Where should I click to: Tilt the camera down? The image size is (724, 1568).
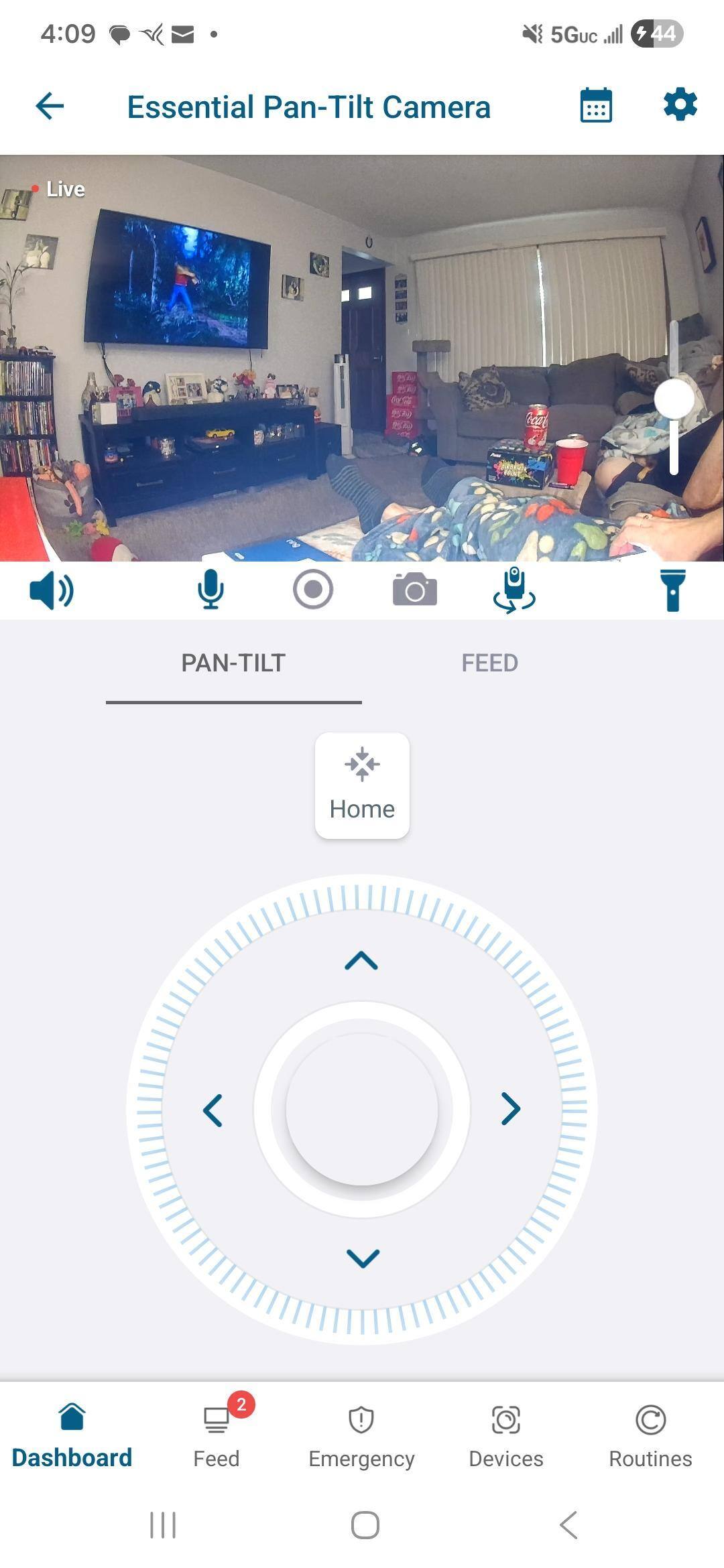click(363, 1258)
